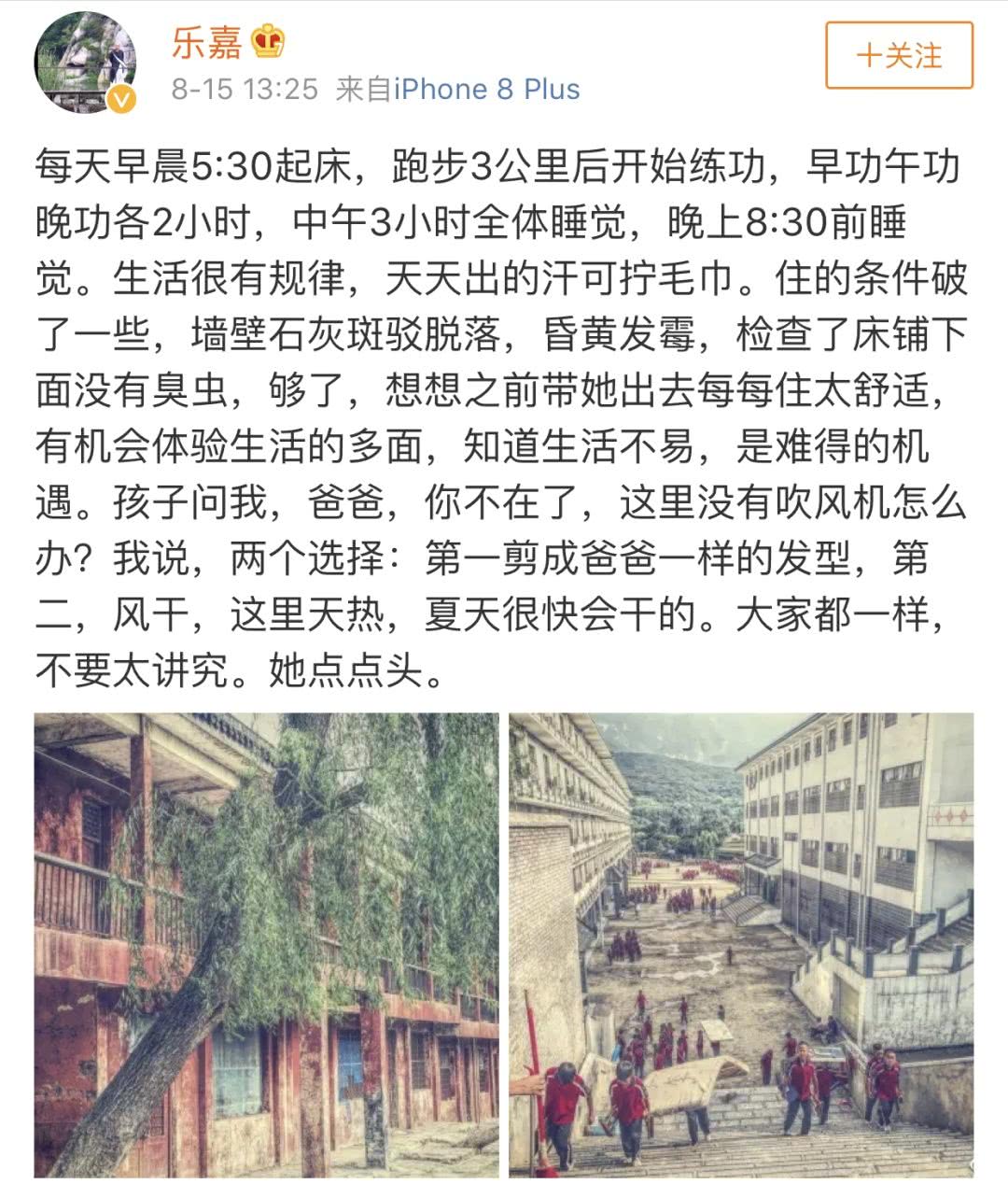1008x1184 pixels.
Task: View the photo of red building with willow
Action: pyautogui.click(x=267, y=944)
